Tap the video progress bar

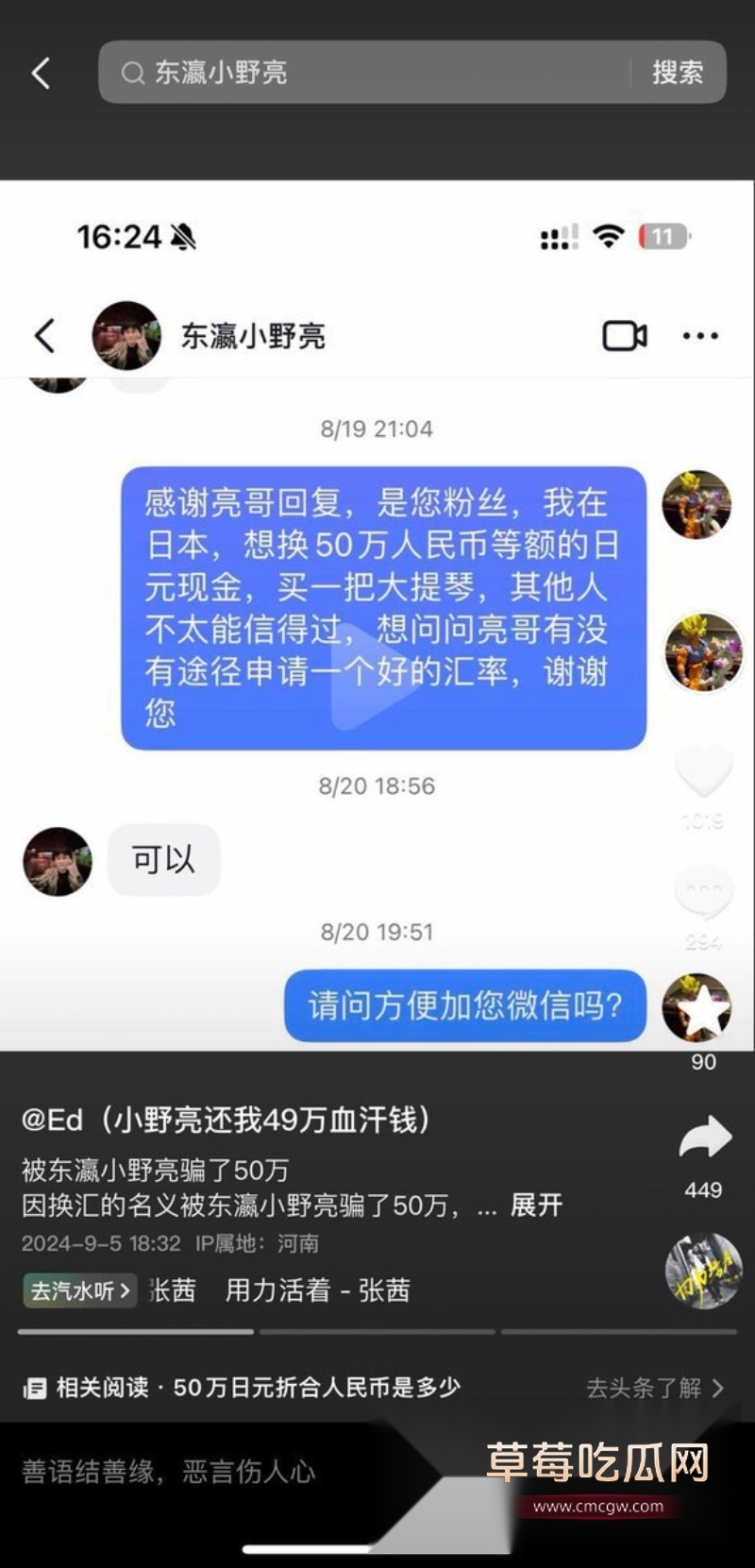coord(377,1328)
